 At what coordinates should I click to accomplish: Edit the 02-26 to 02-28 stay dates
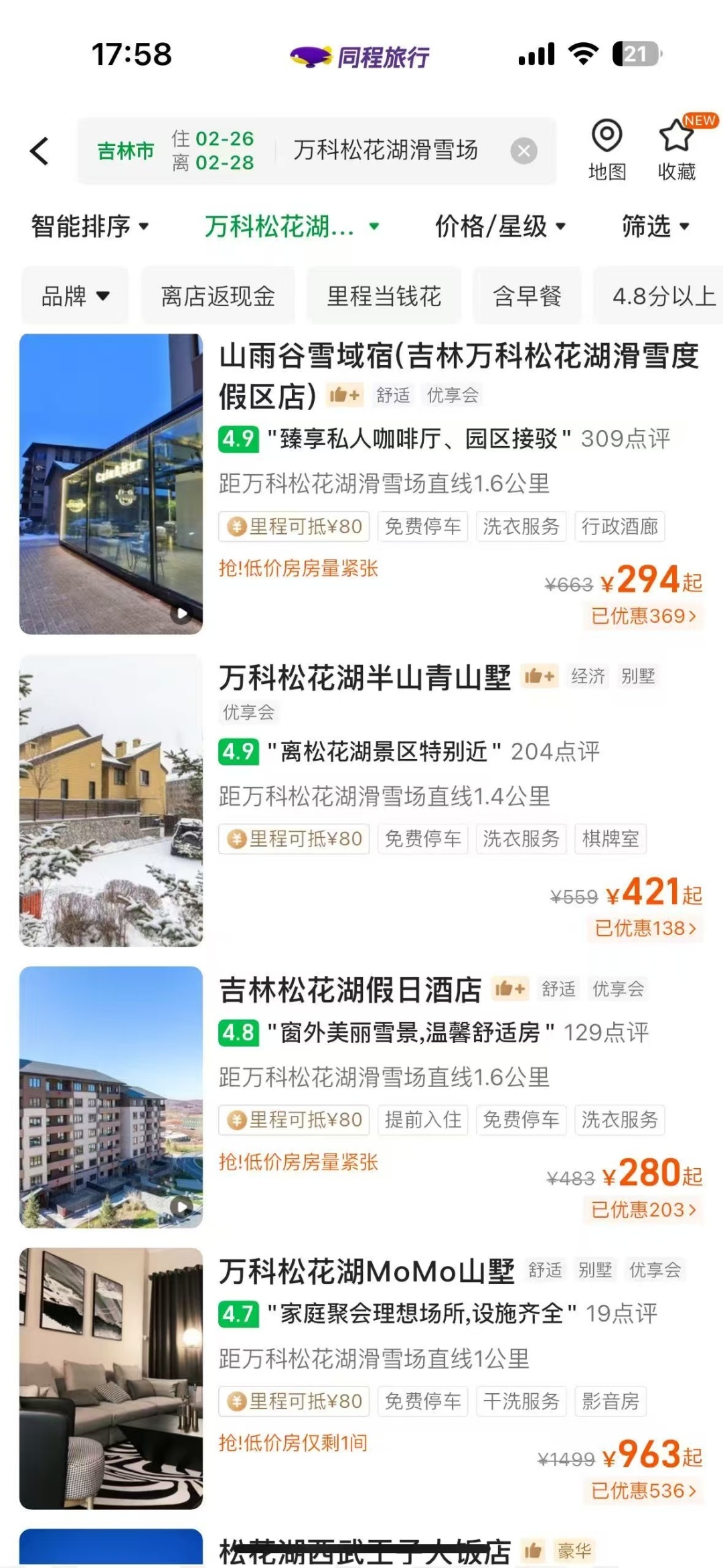pyautogui.click(x=213, y=151)
